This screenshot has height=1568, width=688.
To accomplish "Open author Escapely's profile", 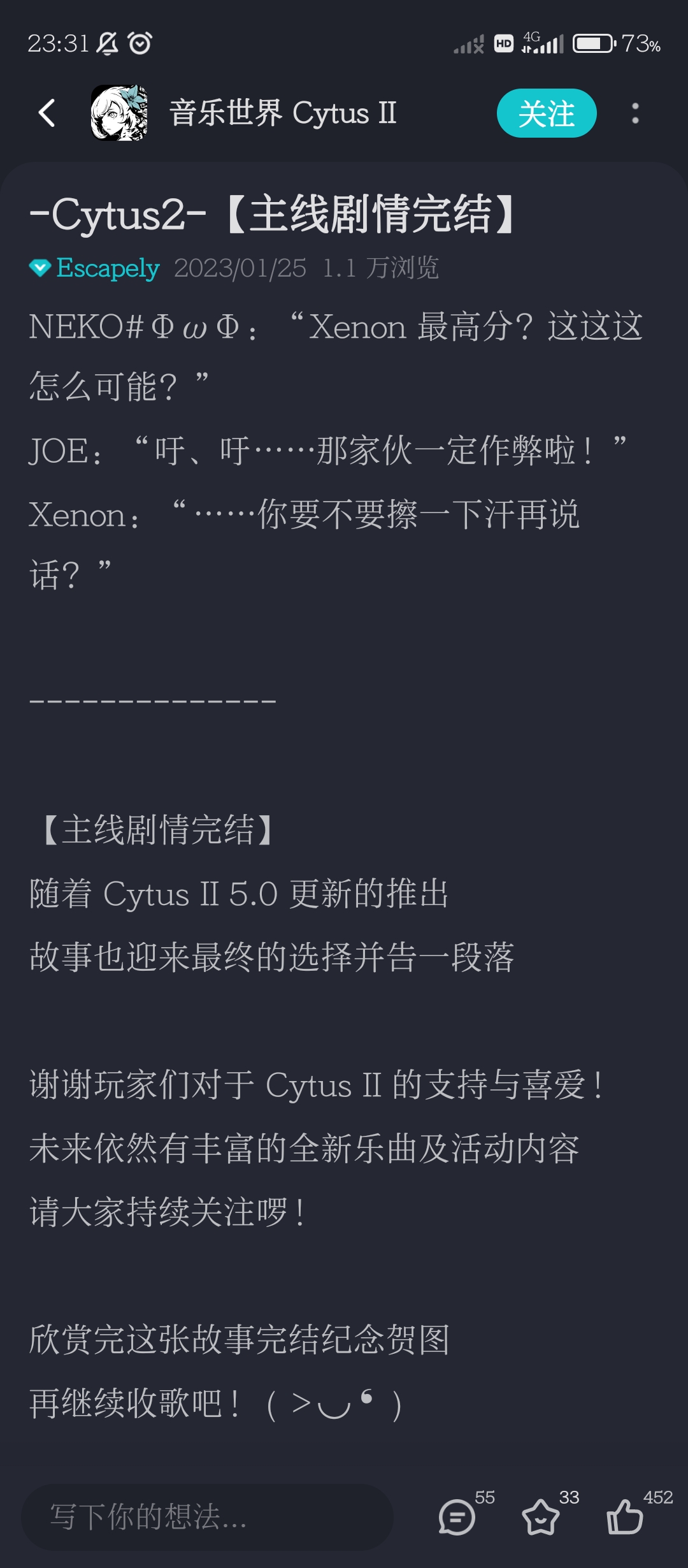I will (107, 268).
